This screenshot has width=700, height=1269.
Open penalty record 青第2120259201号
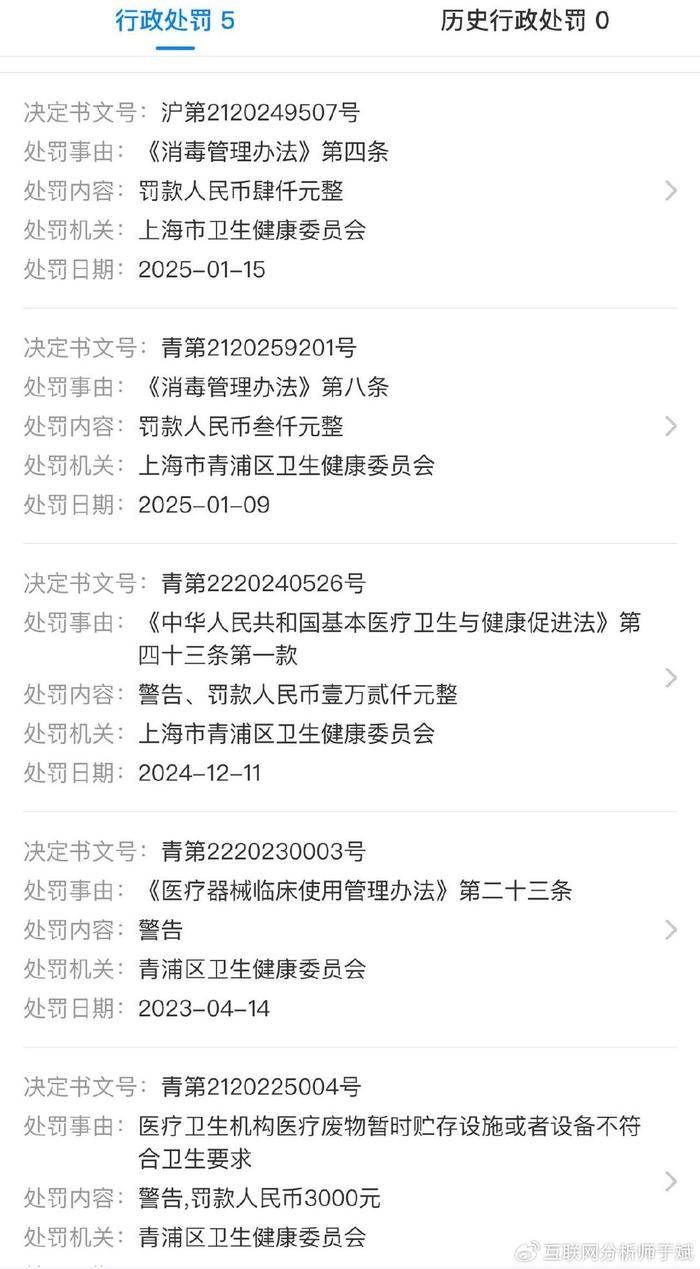[x=350, y=426]
